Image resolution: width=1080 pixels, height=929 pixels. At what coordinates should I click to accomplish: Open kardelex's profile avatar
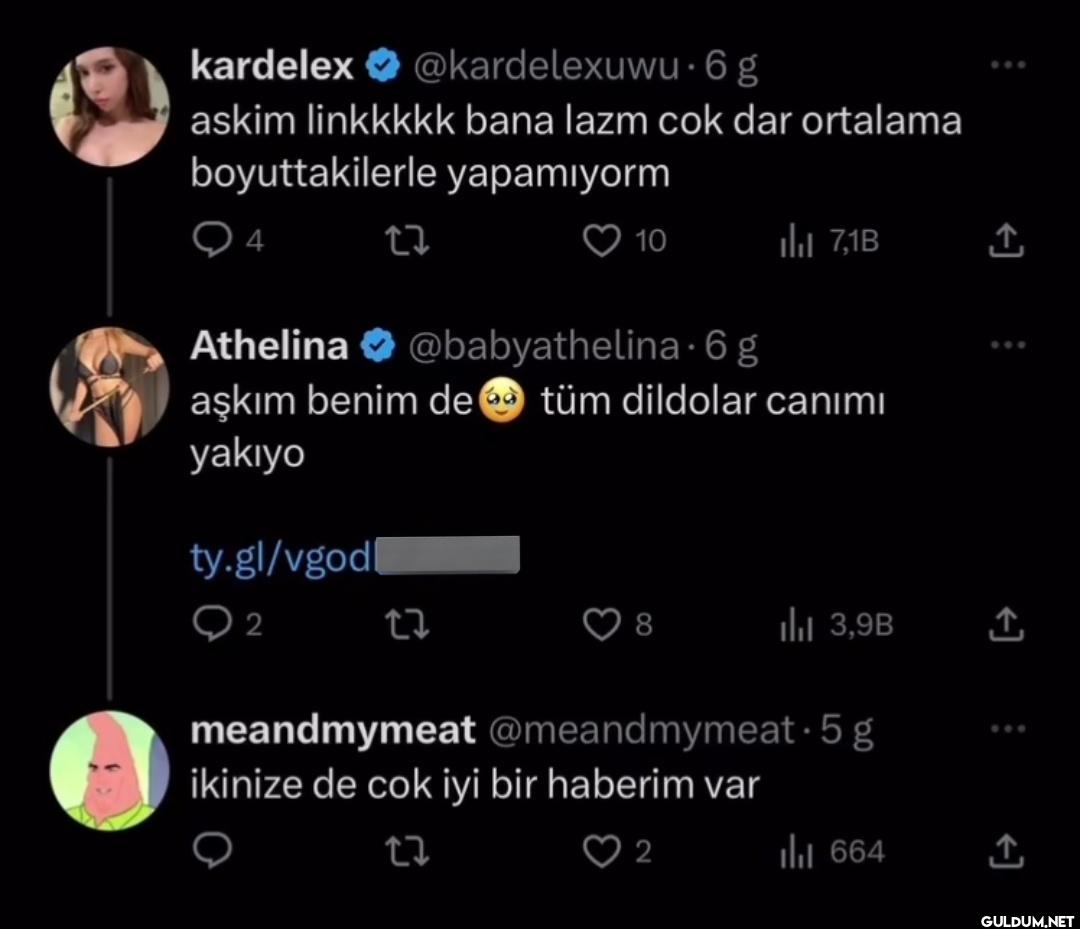coord(109,107)
